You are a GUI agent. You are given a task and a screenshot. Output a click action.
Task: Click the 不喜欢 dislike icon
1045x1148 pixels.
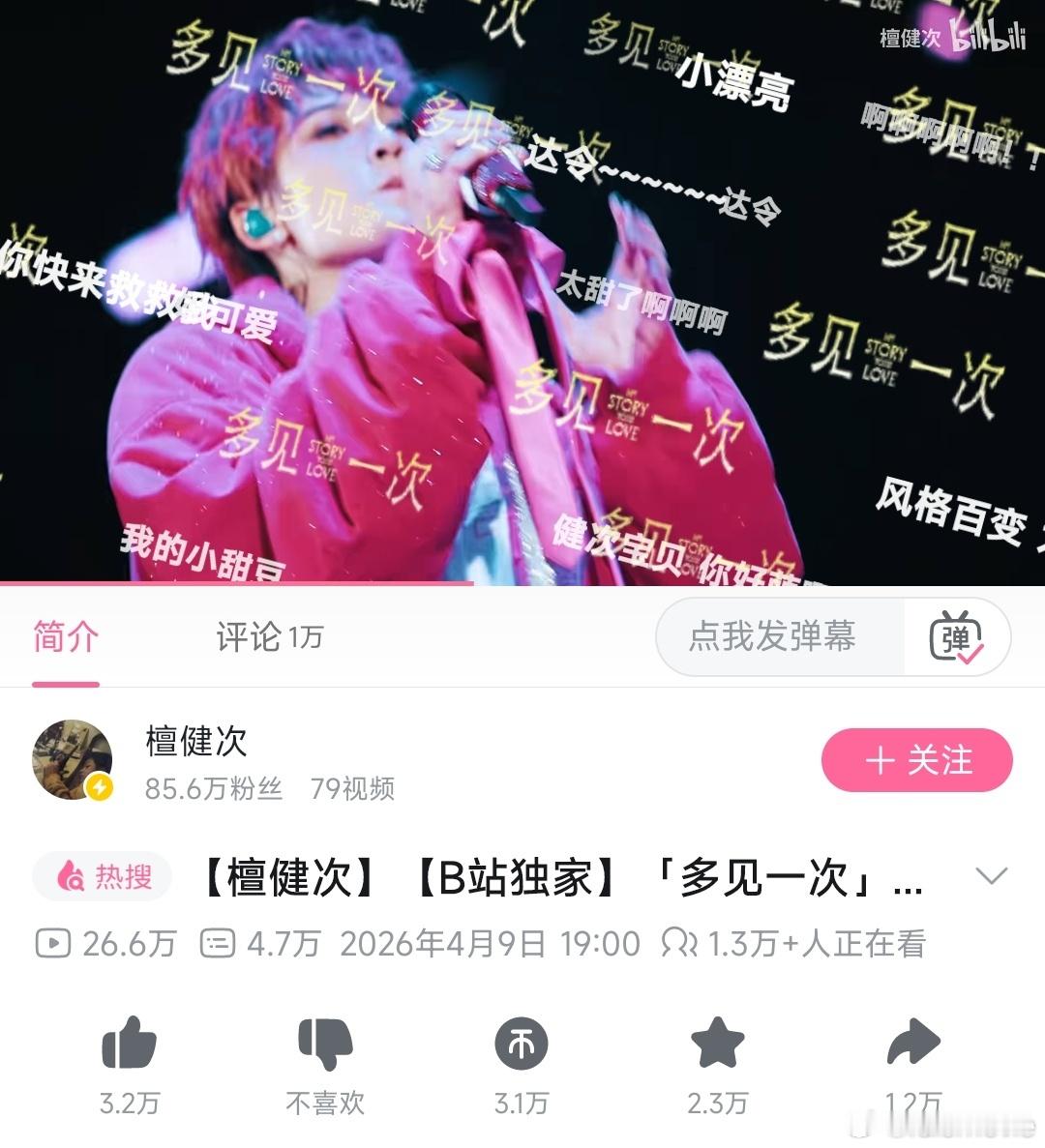click(326, 1045)
